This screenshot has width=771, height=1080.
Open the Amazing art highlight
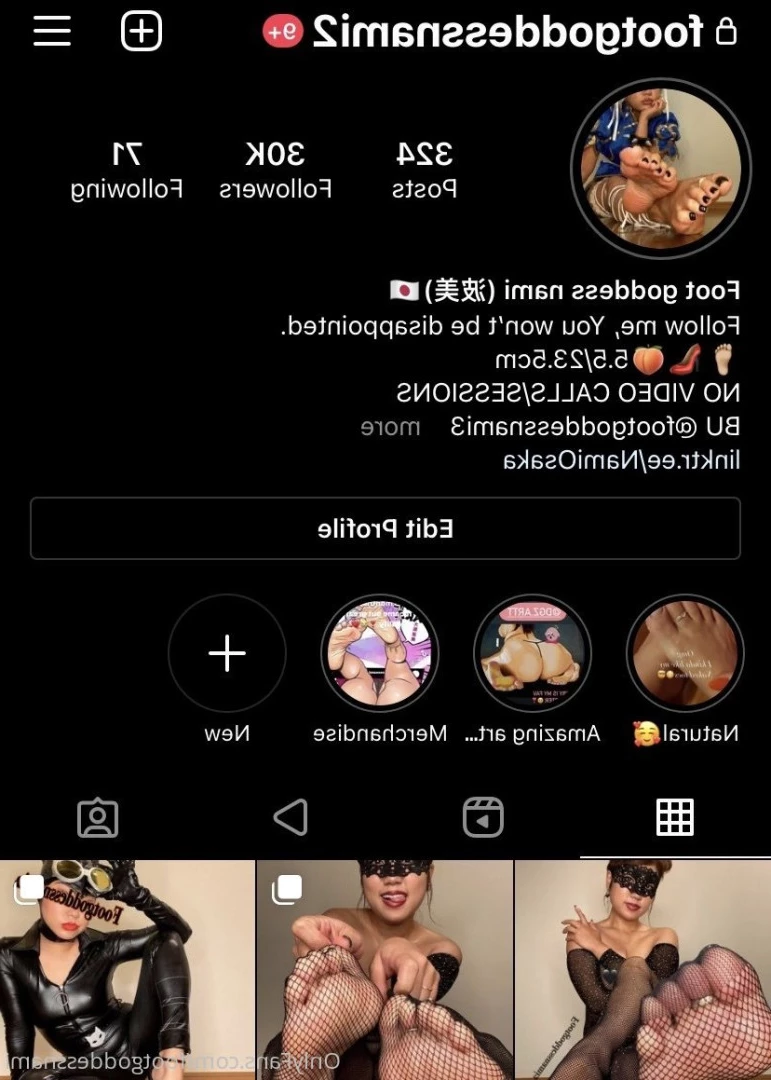(x=532, y=653)
